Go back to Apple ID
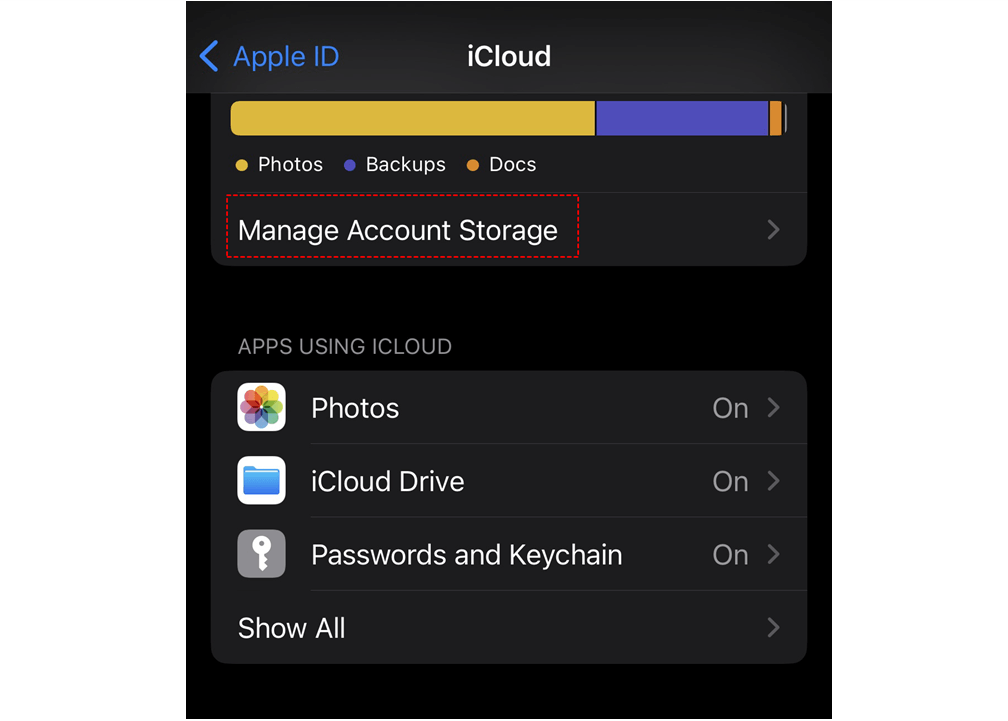The width and height of the screenshot is (1008, 721). click(x=270, y=56)
